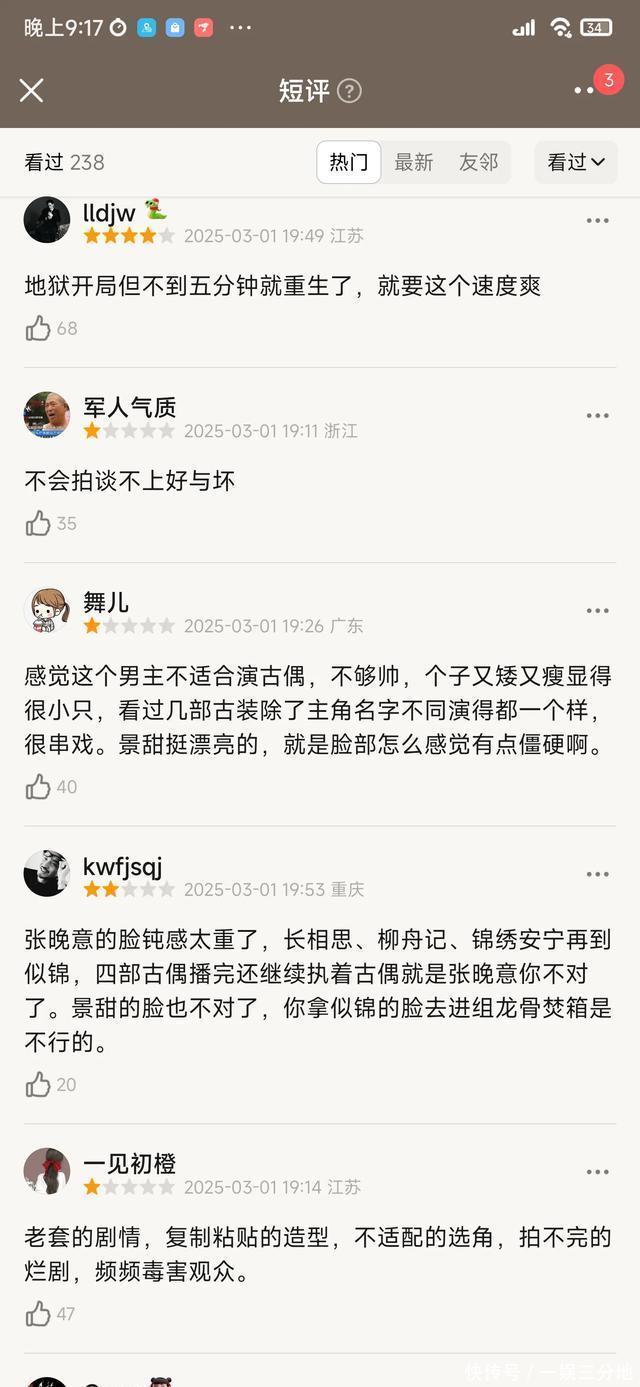This screenshot has height=1387, width=640.
Task: Like lldjw's review
Action: coord(39,328)
